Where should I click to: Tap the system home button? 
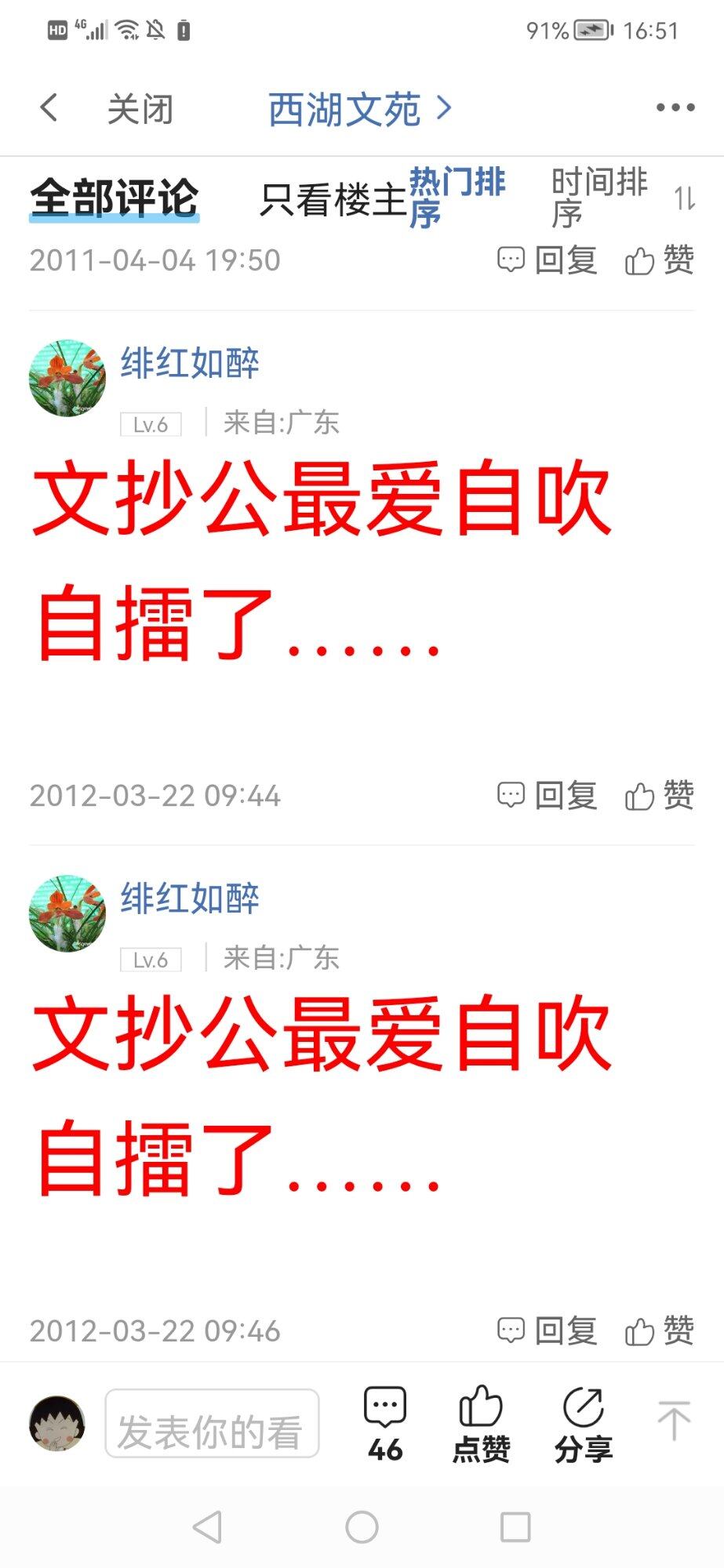pyautogui.click(x=362, y=1526)
